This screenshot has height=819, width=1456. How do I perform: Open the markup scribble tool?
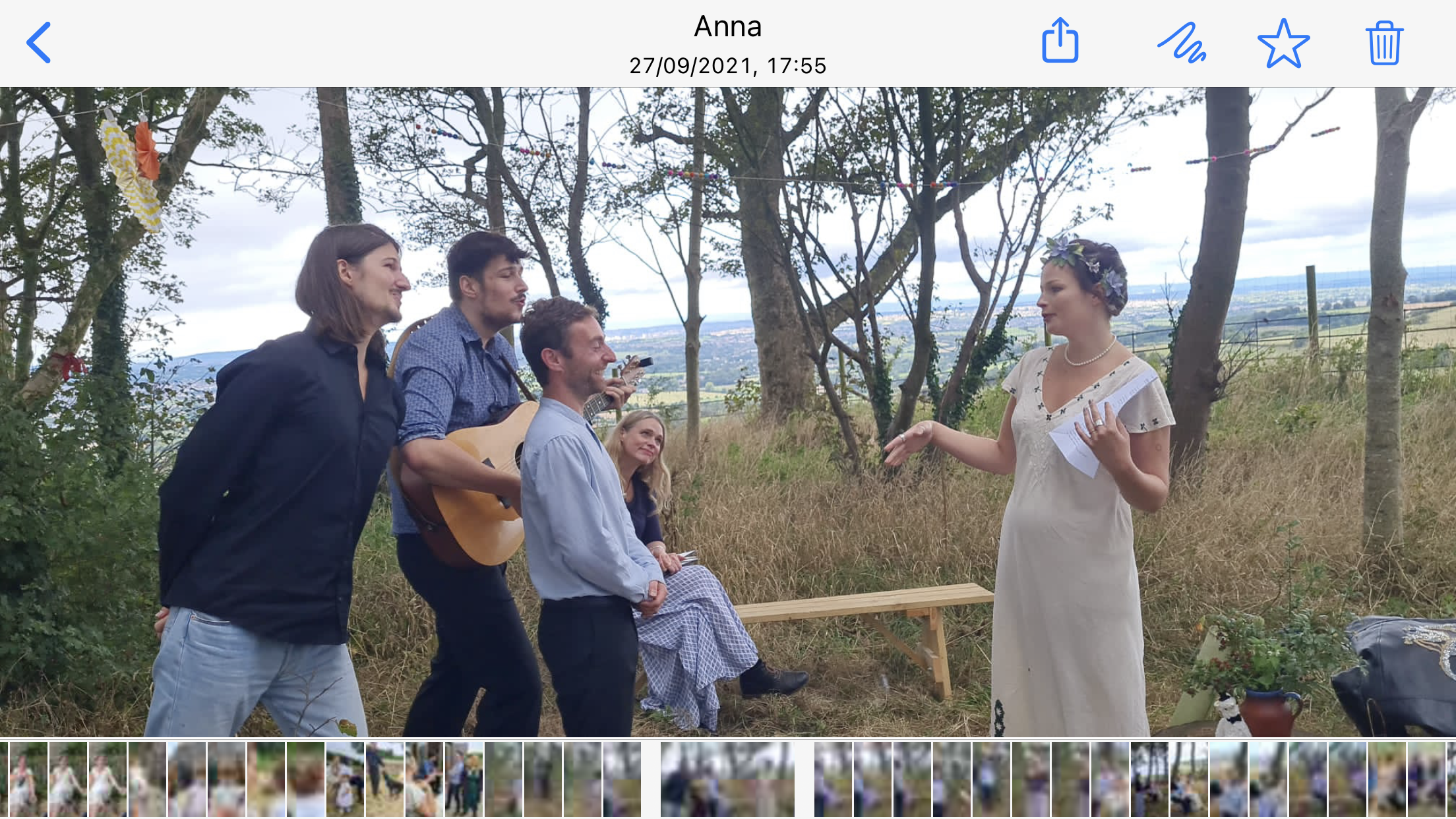(x=1181, y=43)
